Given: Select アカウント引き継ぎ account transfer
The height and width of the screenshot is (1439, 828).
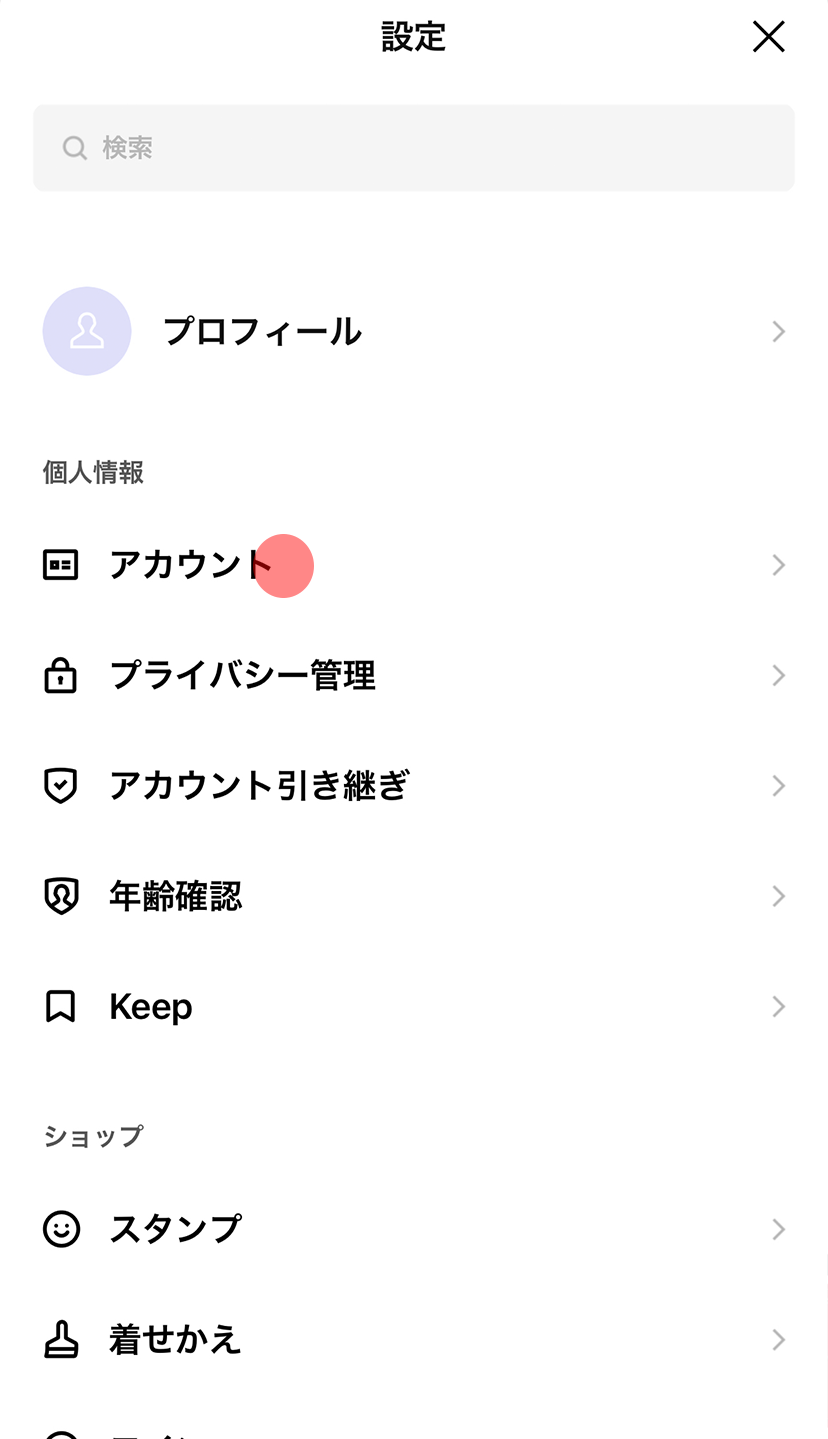Looking at the screenshot, I should tap(414, 786).
